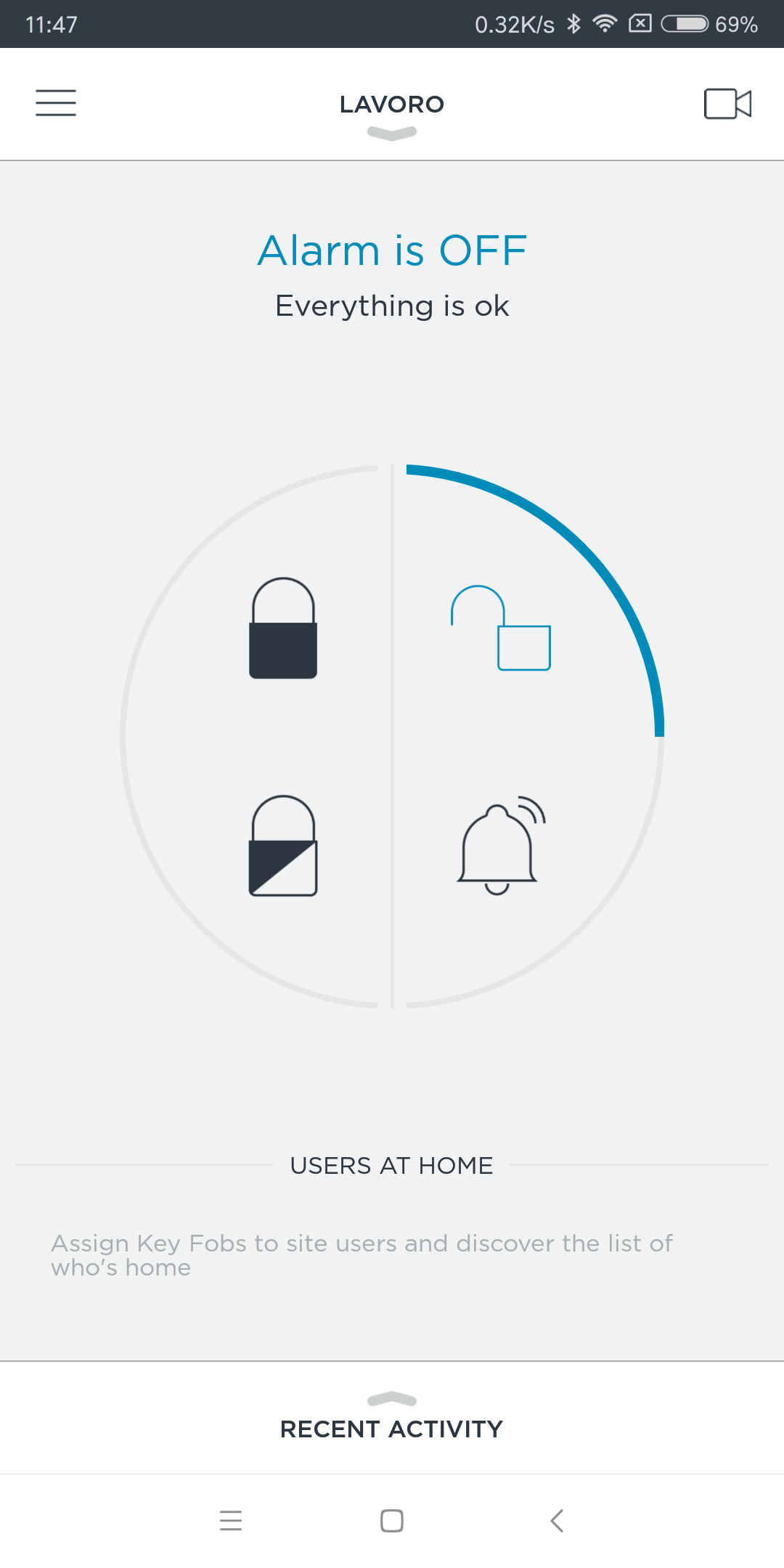Expand the Recent Activity panel
This screenshot has height=1568, width=784.
(x=392, y=1418)
